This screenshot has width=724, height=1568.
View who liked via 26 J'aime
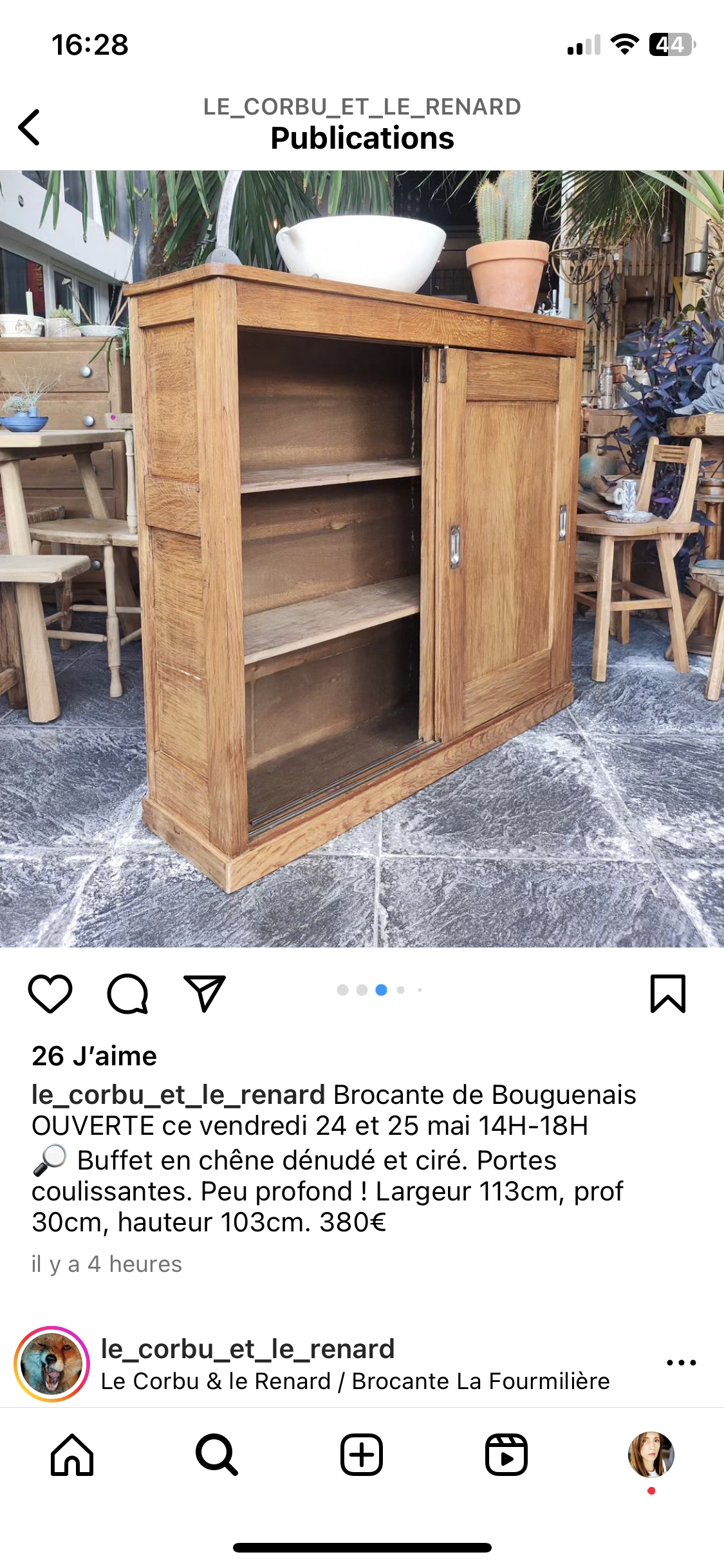[x=95, y=1056]
